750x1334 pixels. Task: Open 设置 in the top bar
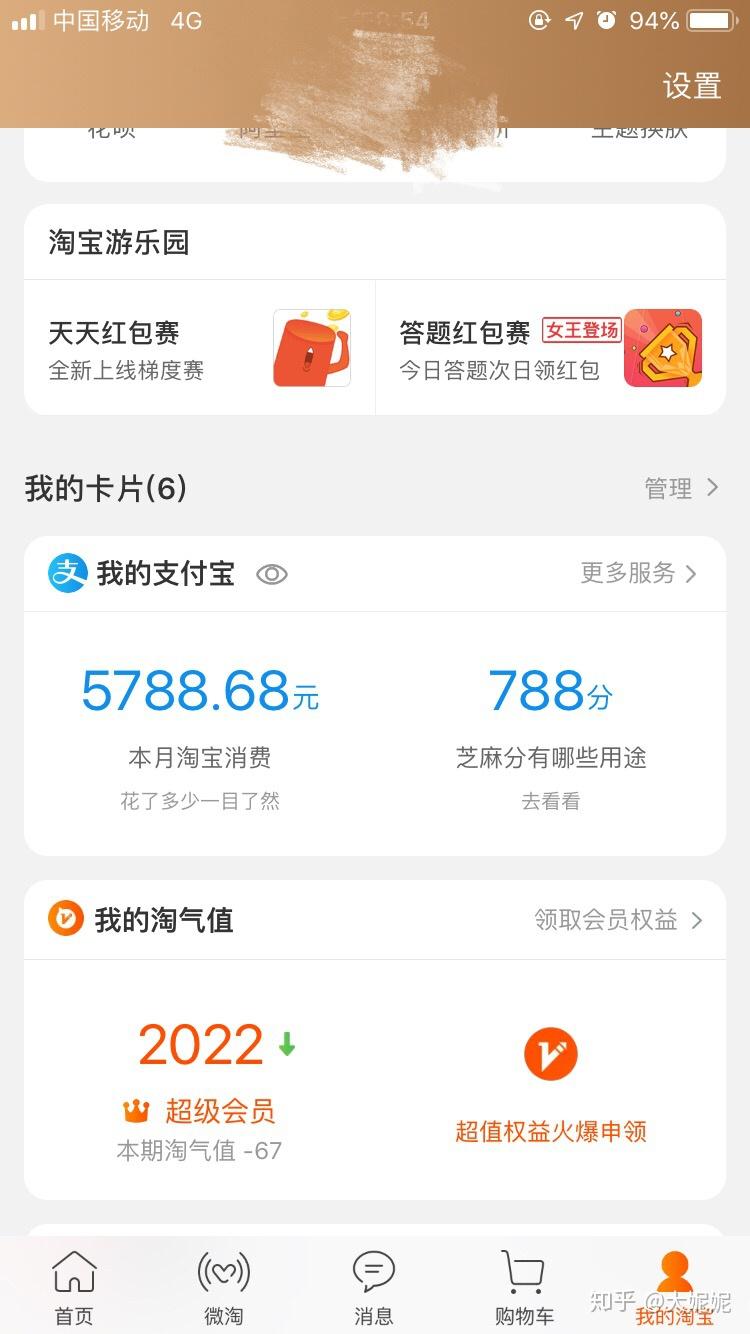pos(691,86)
